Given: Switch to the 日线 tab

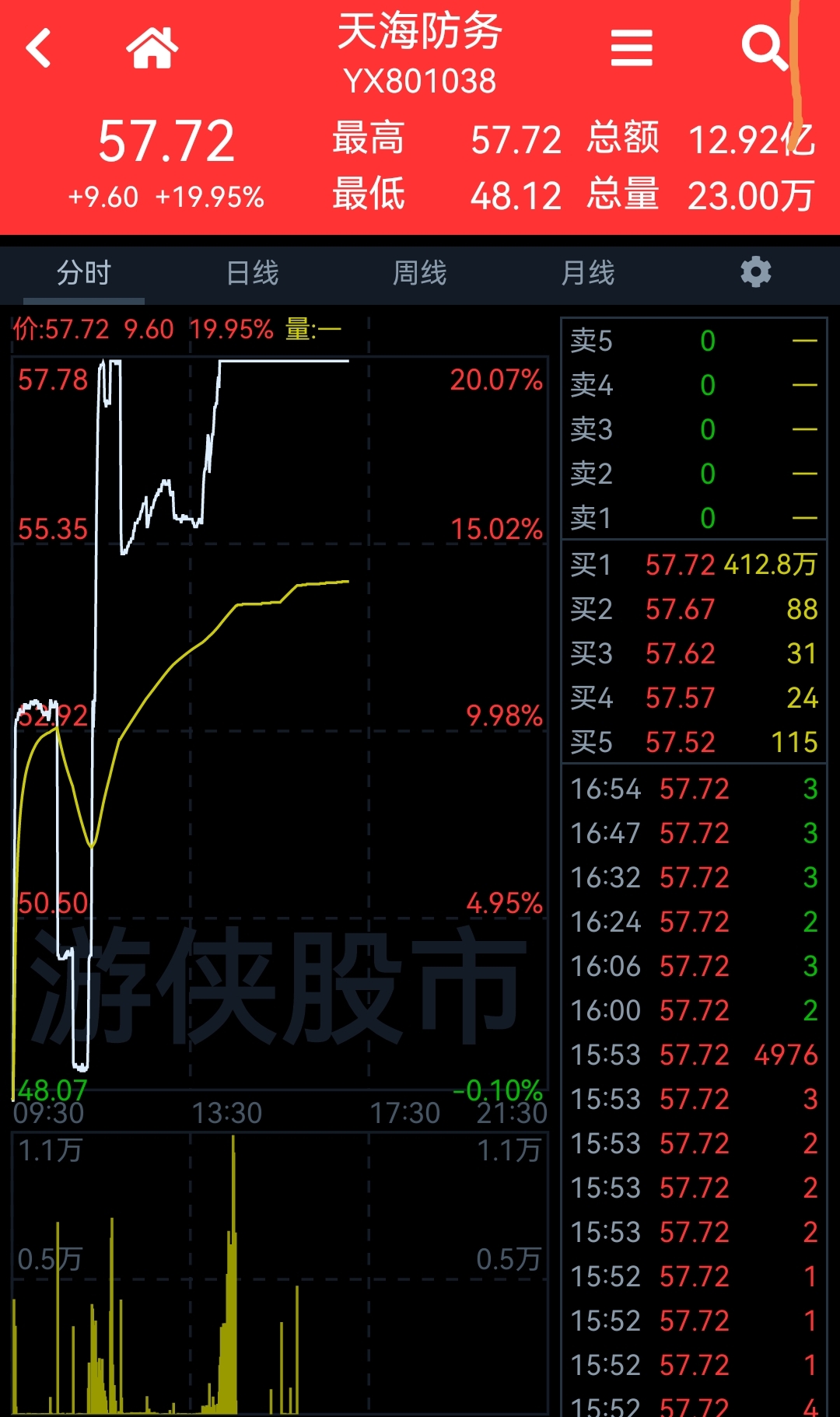Looking at the screenshot, I should click(252, 273).
